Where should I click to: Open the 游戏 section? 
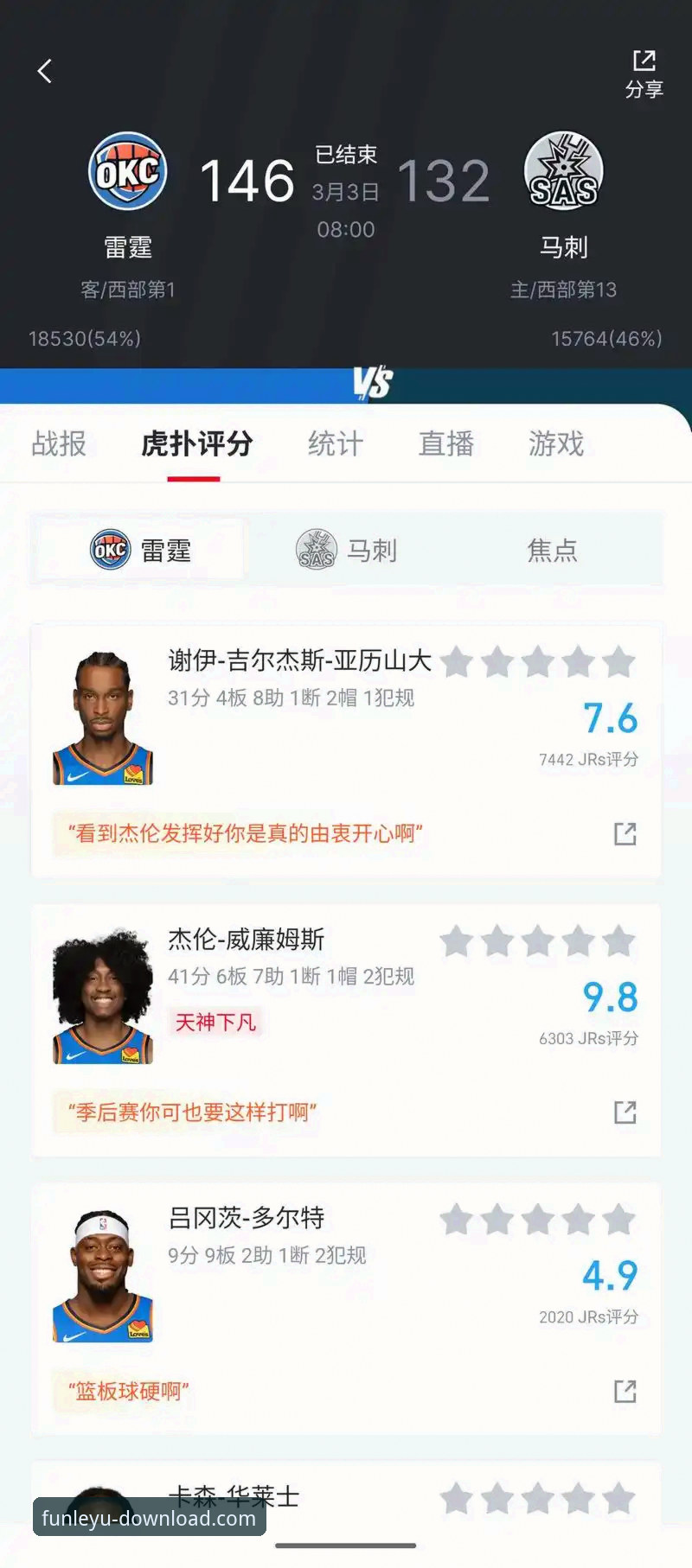click(556, 444)
